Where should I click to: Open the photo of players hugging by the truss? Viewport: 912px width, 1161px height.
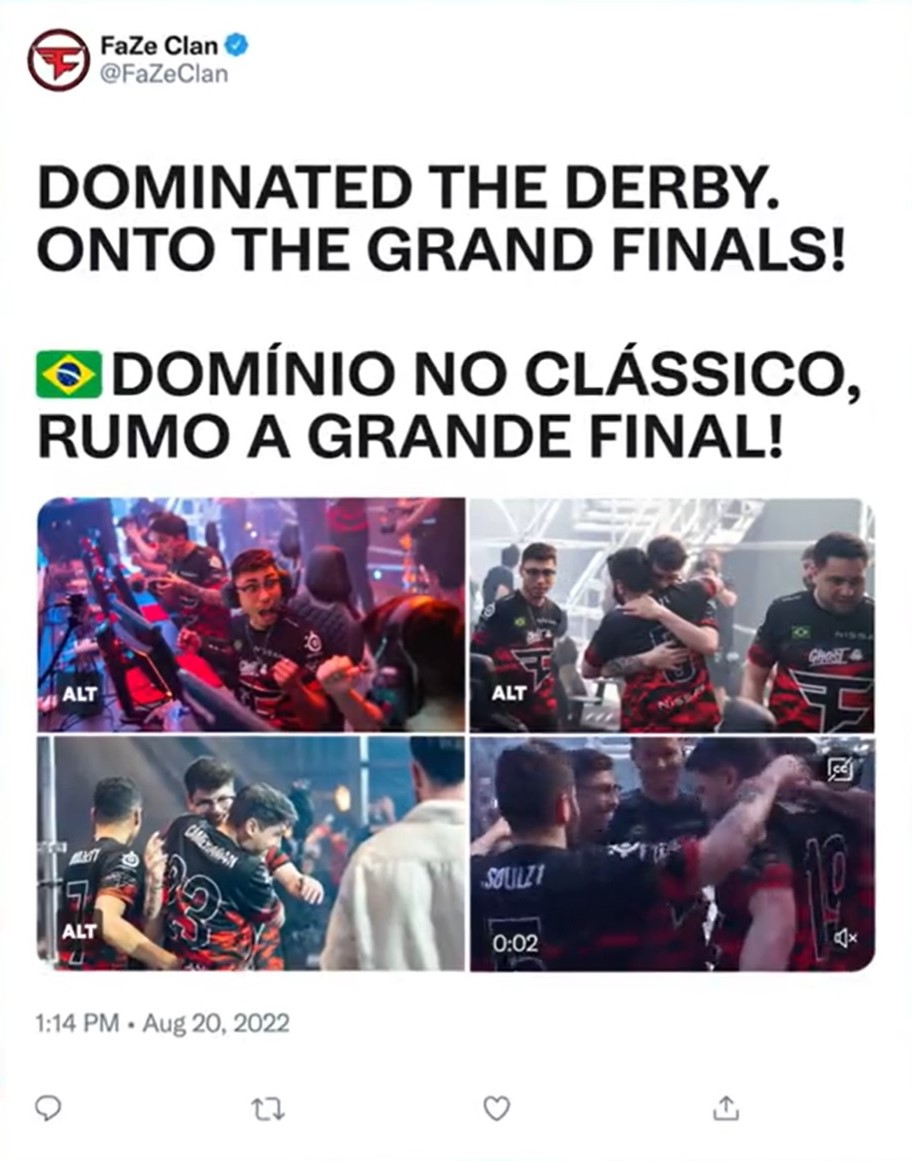click(672, 614)
